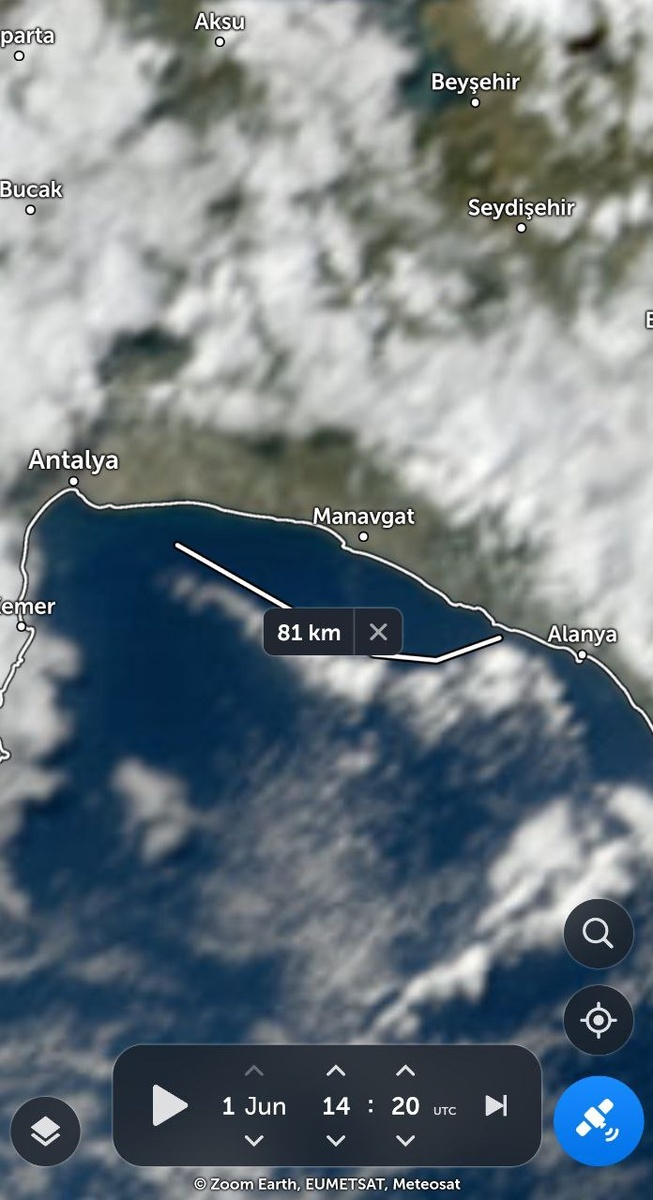Decrease the hour below 14
This screenshot has height=1200, width=653.
tap(336, 1140)
